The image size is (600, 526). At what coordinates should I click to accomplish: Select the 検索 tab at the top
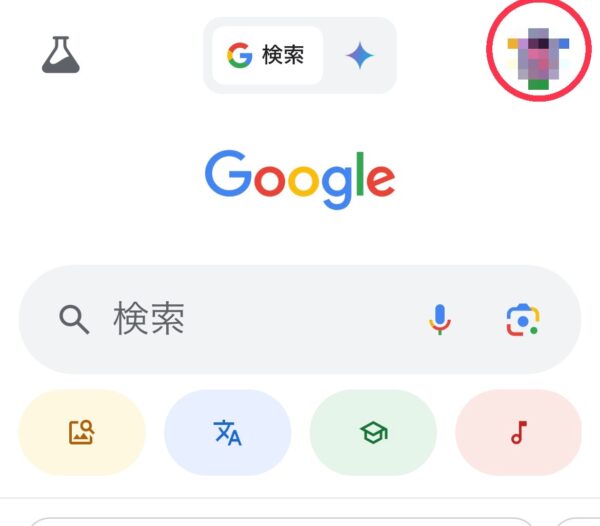tap(267, 55)
